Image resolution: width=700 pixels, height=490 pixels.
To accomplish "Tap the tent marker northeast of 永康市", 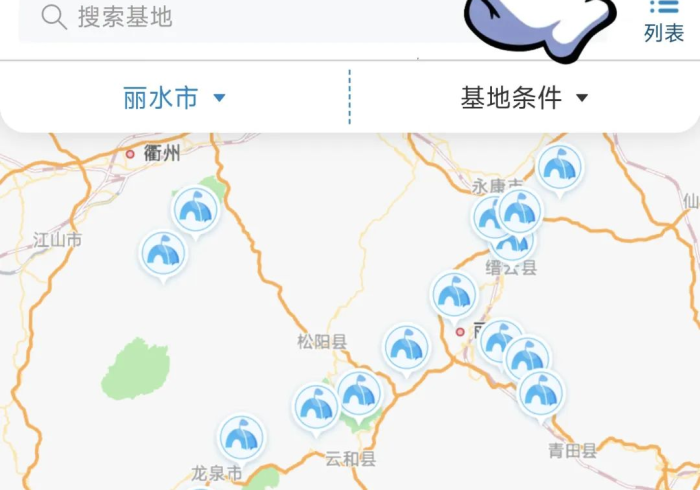I will (x=560, y=167).
